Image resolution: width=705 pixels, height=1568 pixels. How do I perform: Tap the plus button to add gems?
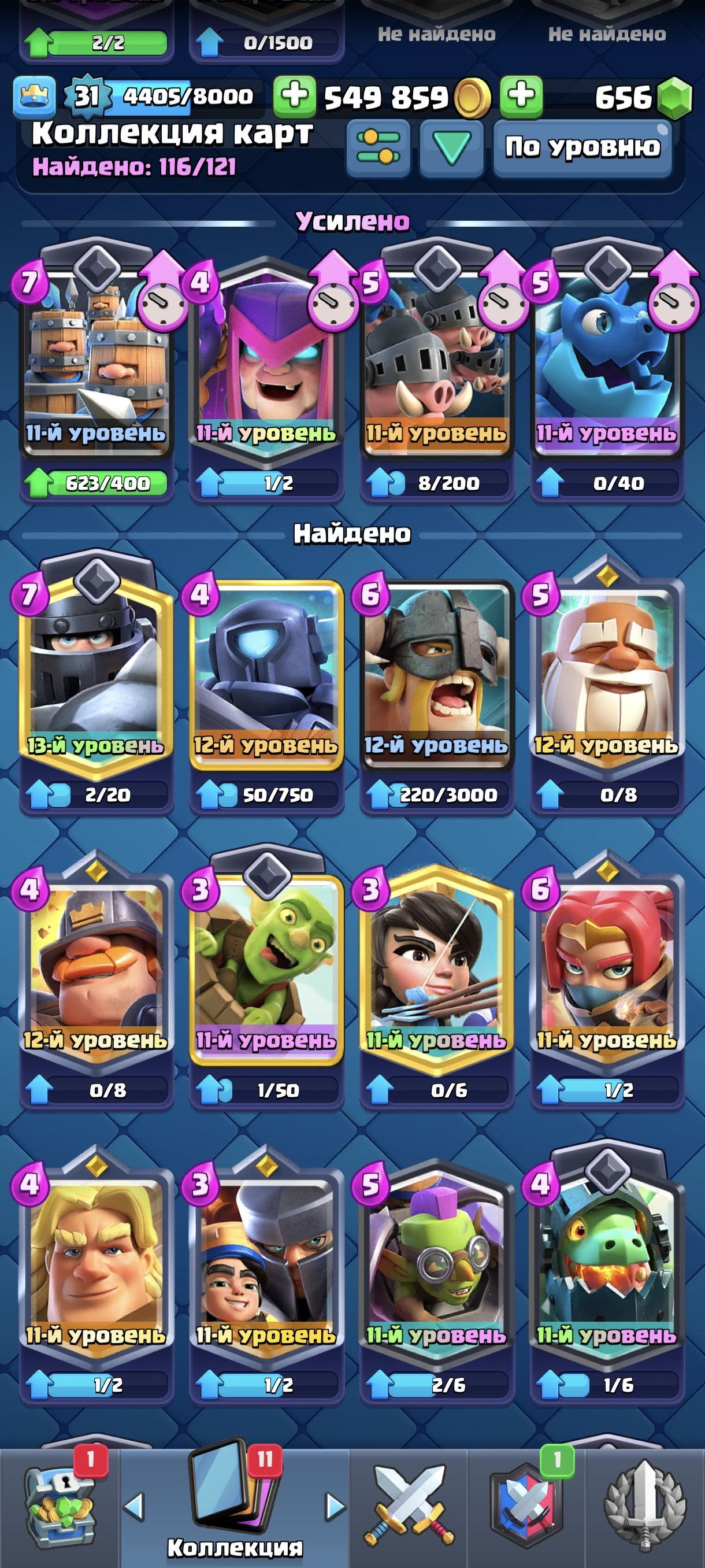(521, 96)
